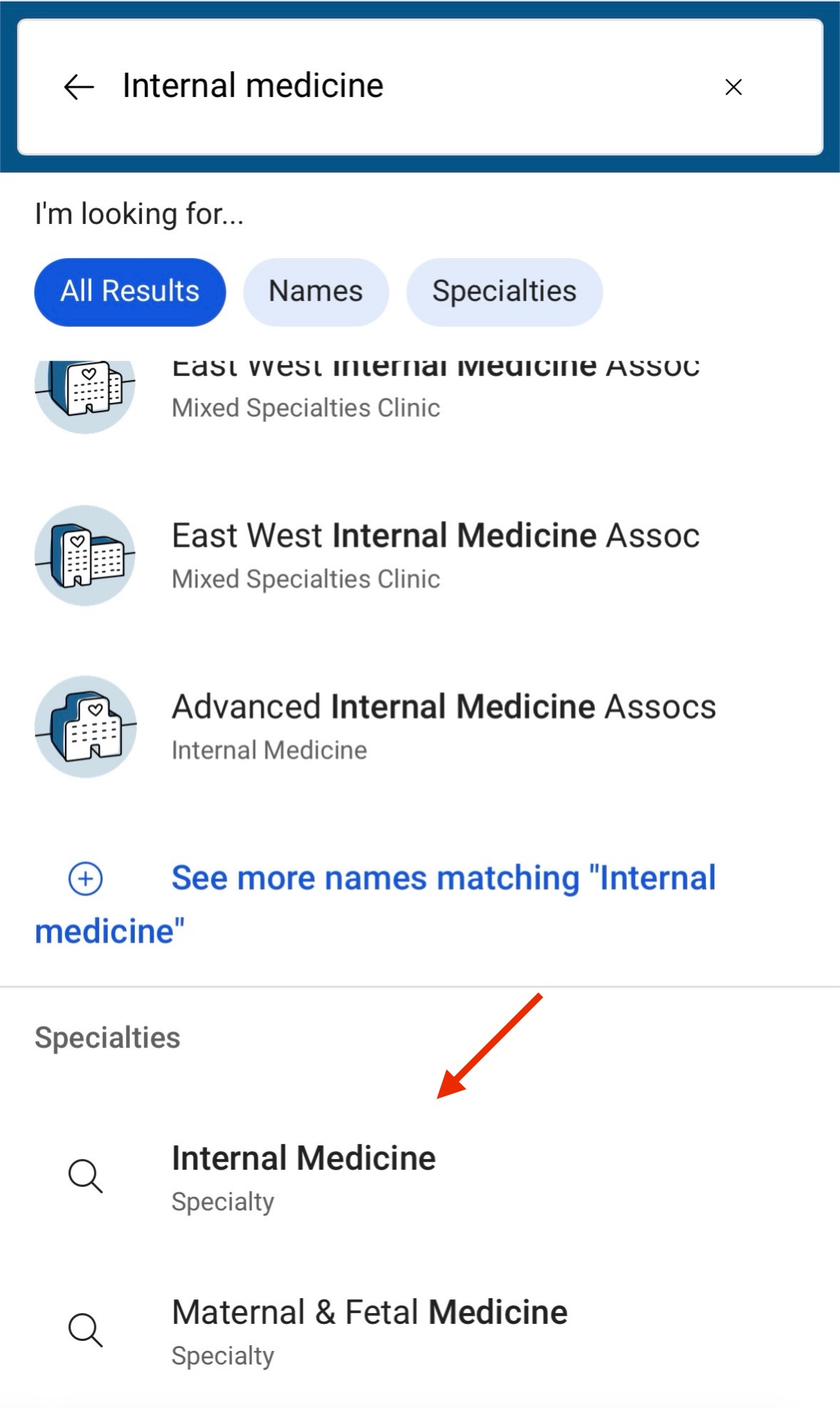
Task: Switch to the Specialties filter chip
Action: click(x=504, y=292)
